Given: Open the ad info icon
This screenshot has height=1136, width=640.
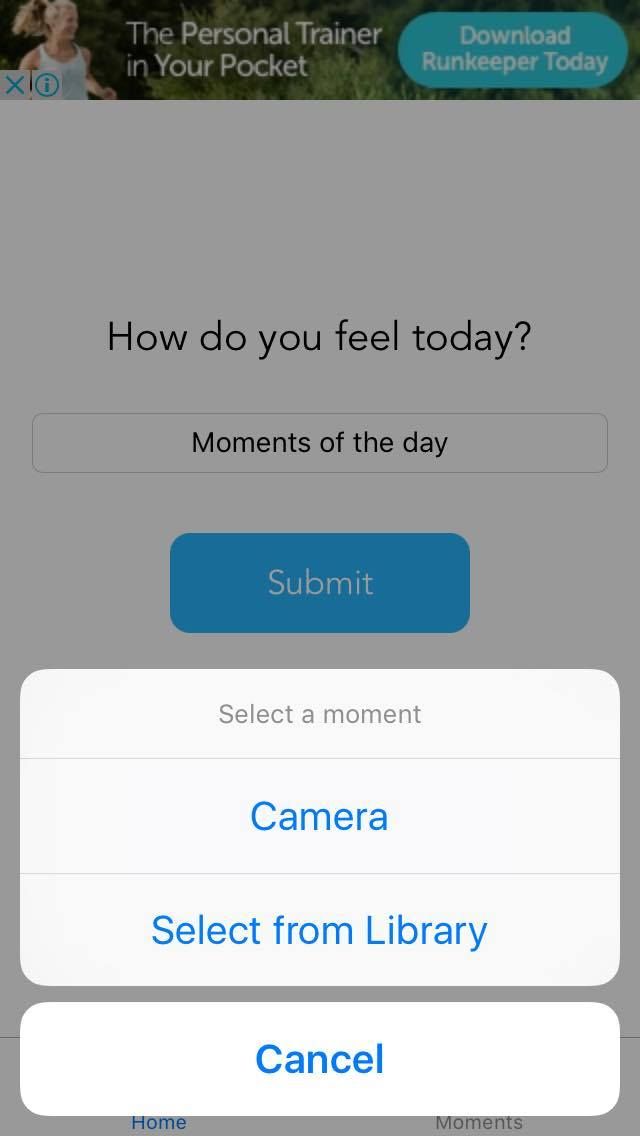Looking at the screenshot, I should point(46,85).
